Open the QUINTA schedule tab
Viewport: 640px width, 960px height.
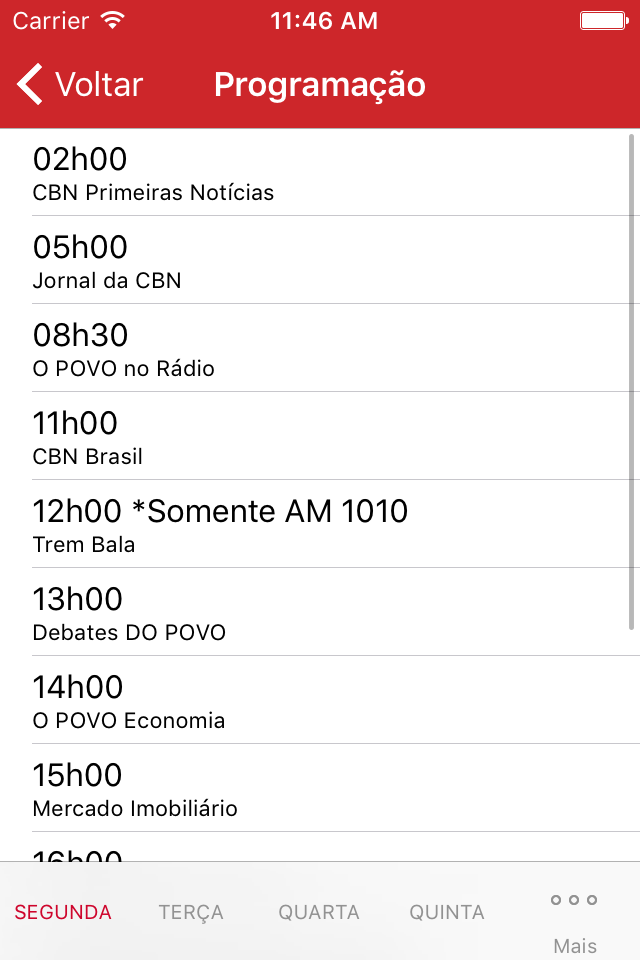447,912
